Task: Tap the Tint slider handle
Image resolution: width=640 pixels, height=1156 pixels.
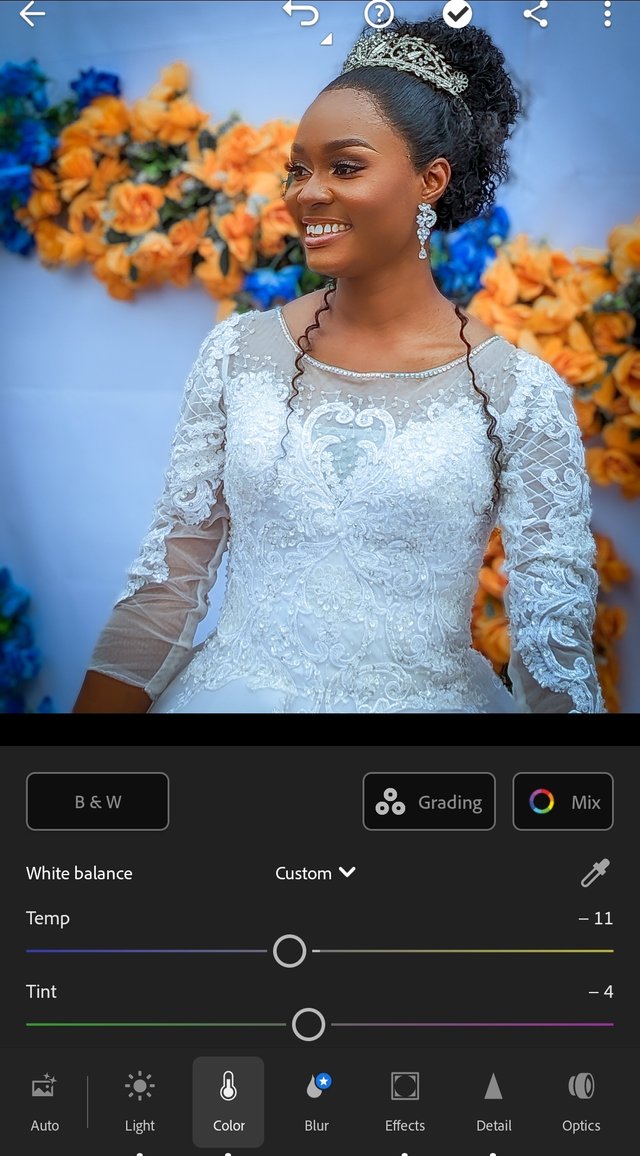Action: [308, 1024]
